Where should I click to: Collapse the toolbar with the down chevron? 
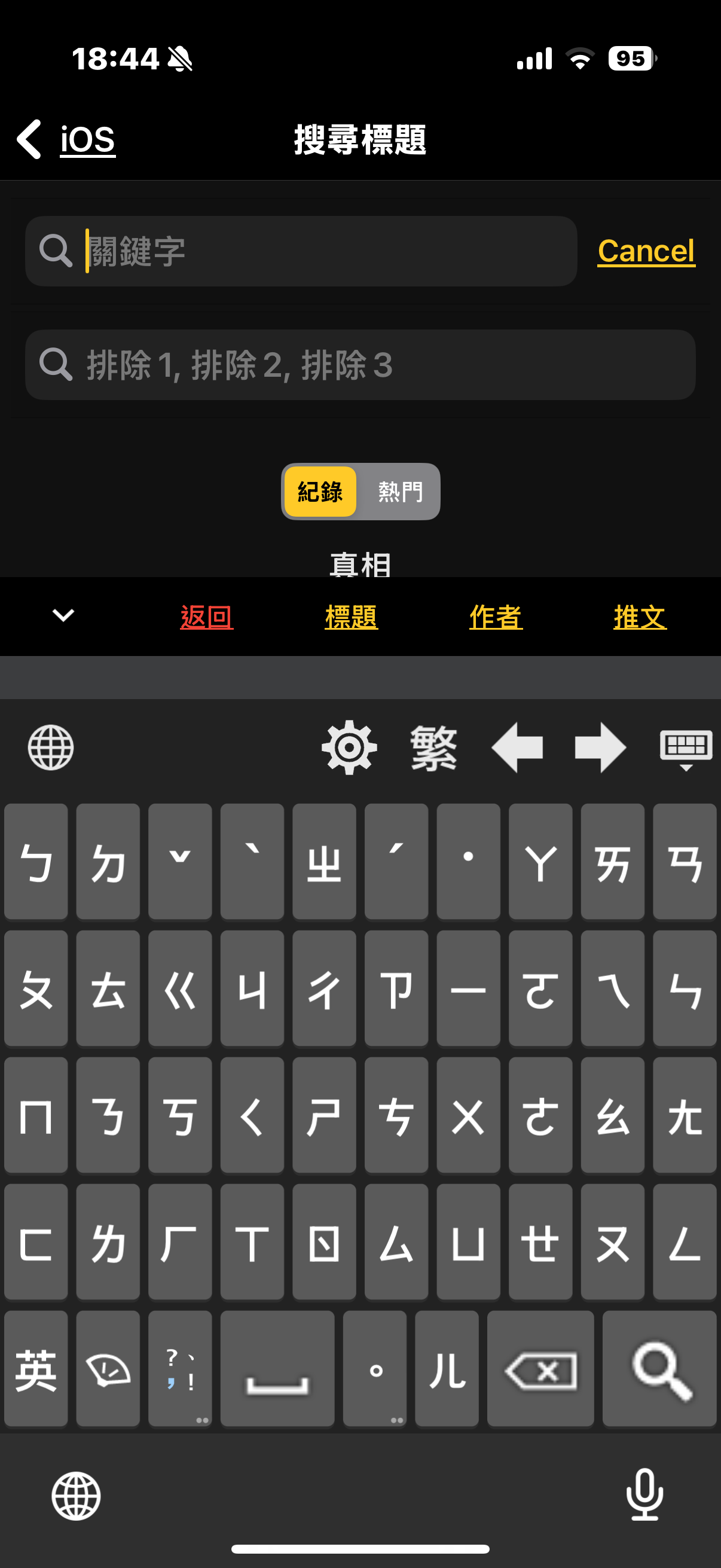(63, 616)
